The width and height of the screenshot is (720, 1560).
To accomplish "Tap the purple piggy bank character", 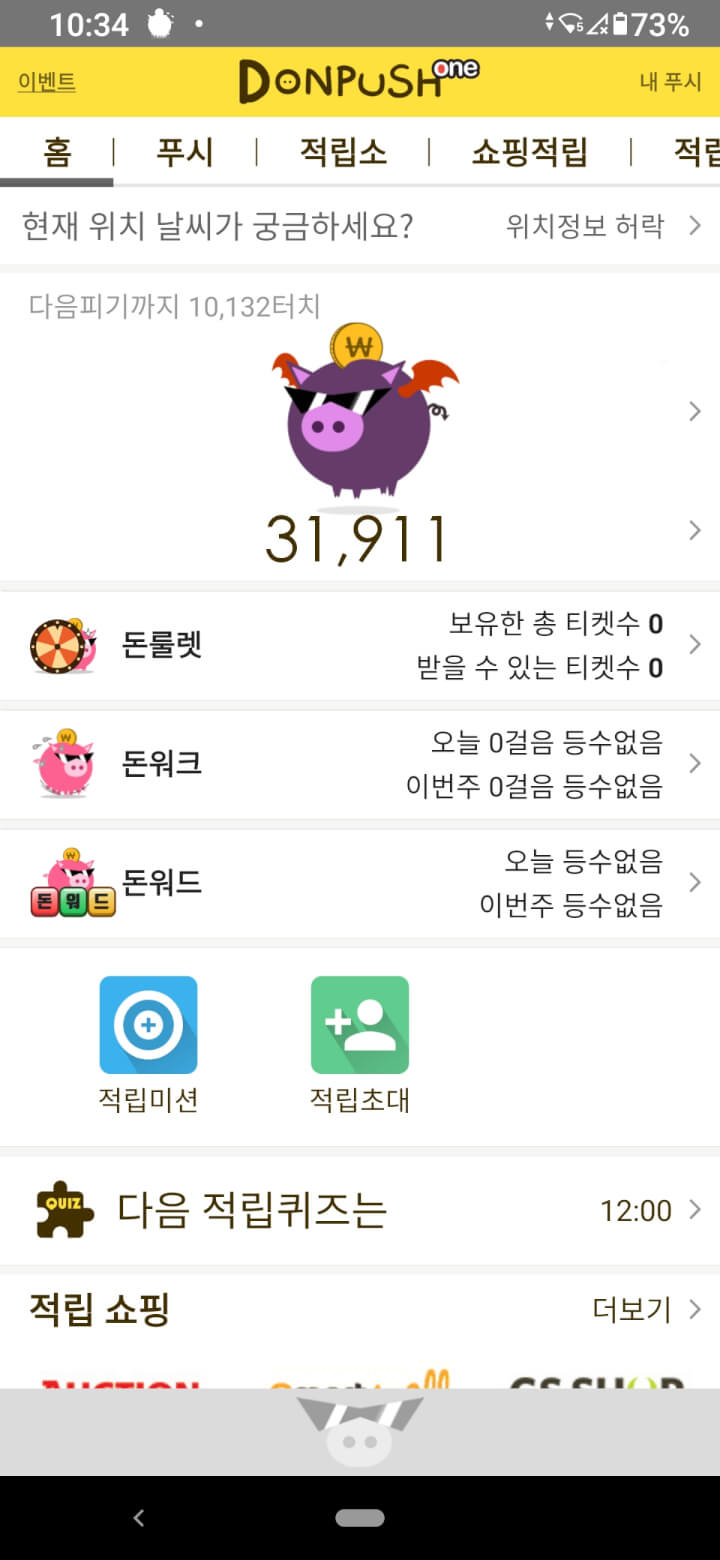I will (360, 415).
